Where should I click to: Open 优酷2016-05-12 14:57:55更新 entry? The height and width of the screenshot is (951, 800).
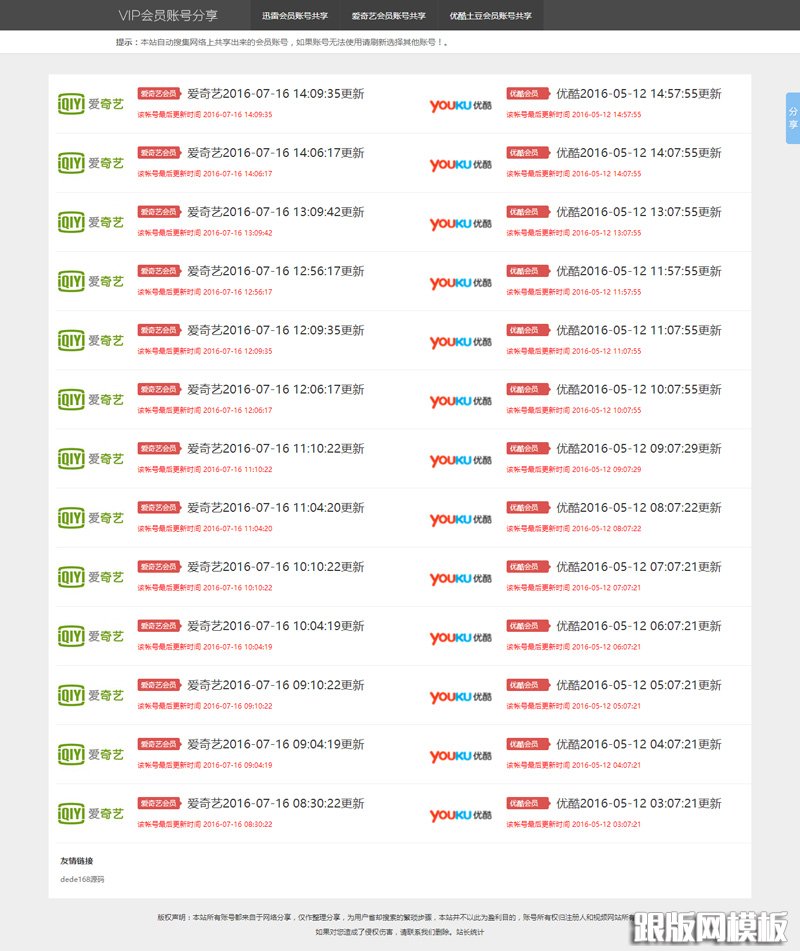tap(638, 94)
